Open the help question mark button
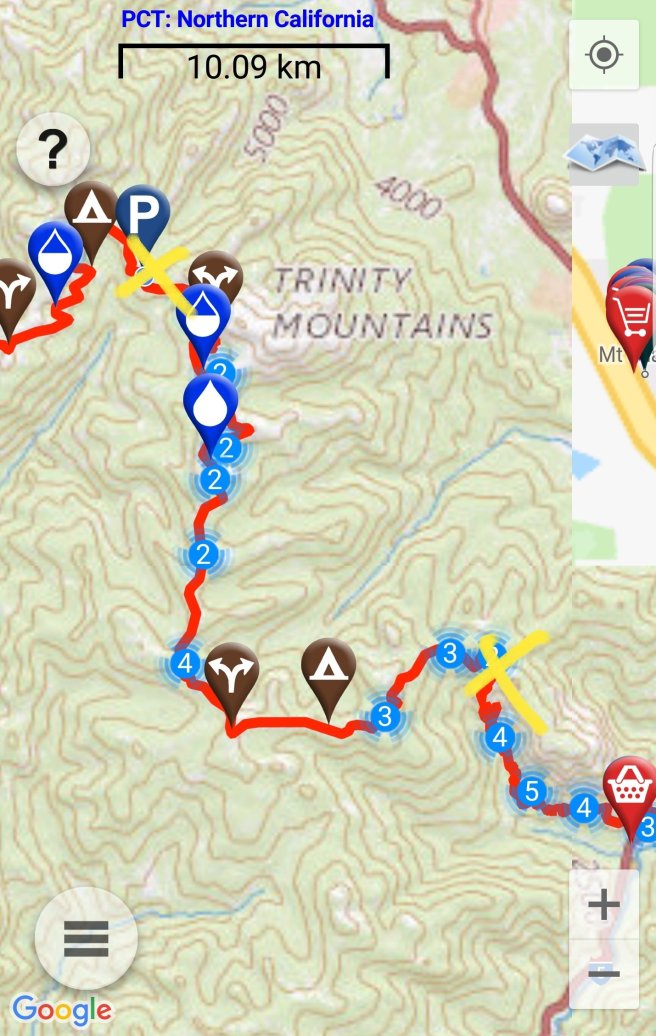The height and width of the screenshot is (1036, 656). click(53, 151)
